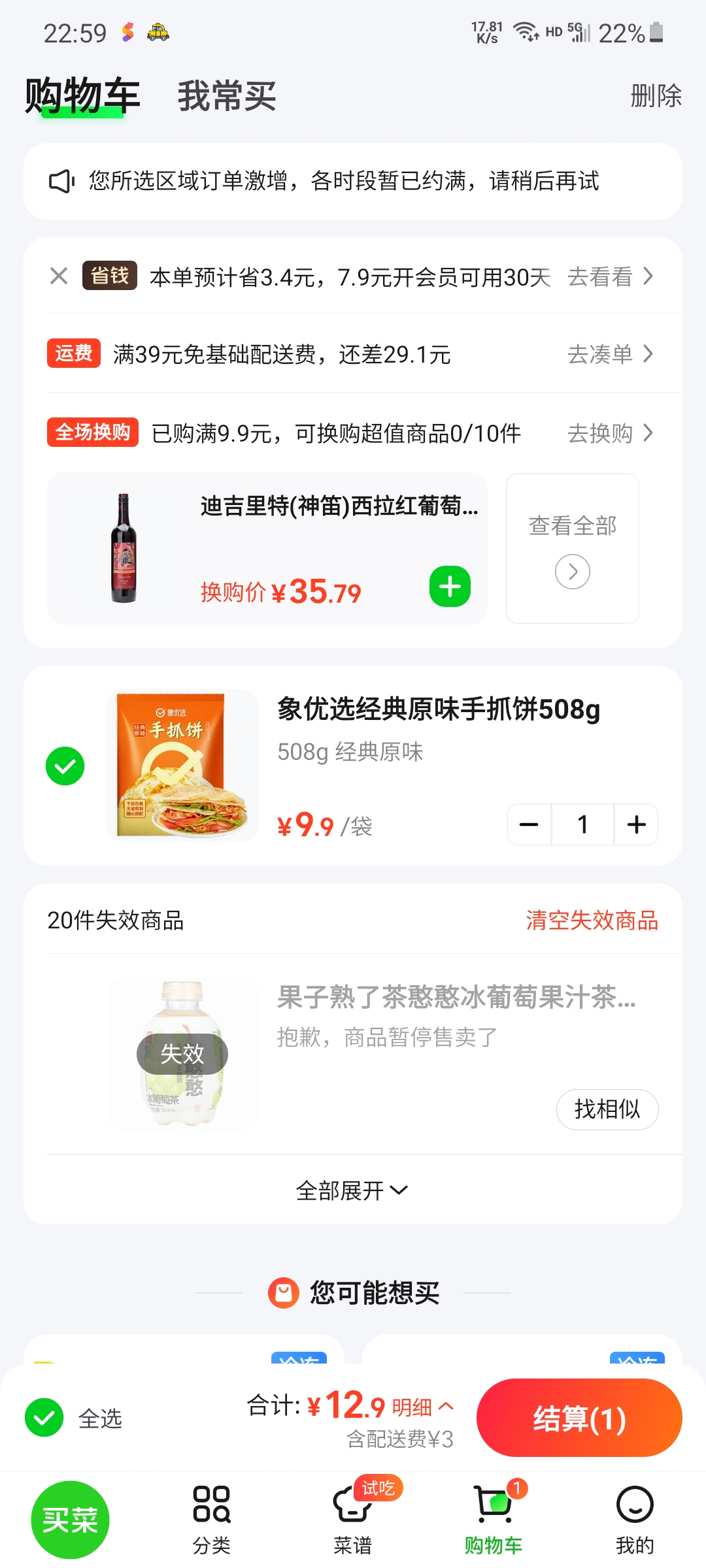The height and width of the screenshot is (1568, 706).
Task: Show the price 明细 breakdown
Action: pyautogui.click(x=422, y=1407)
